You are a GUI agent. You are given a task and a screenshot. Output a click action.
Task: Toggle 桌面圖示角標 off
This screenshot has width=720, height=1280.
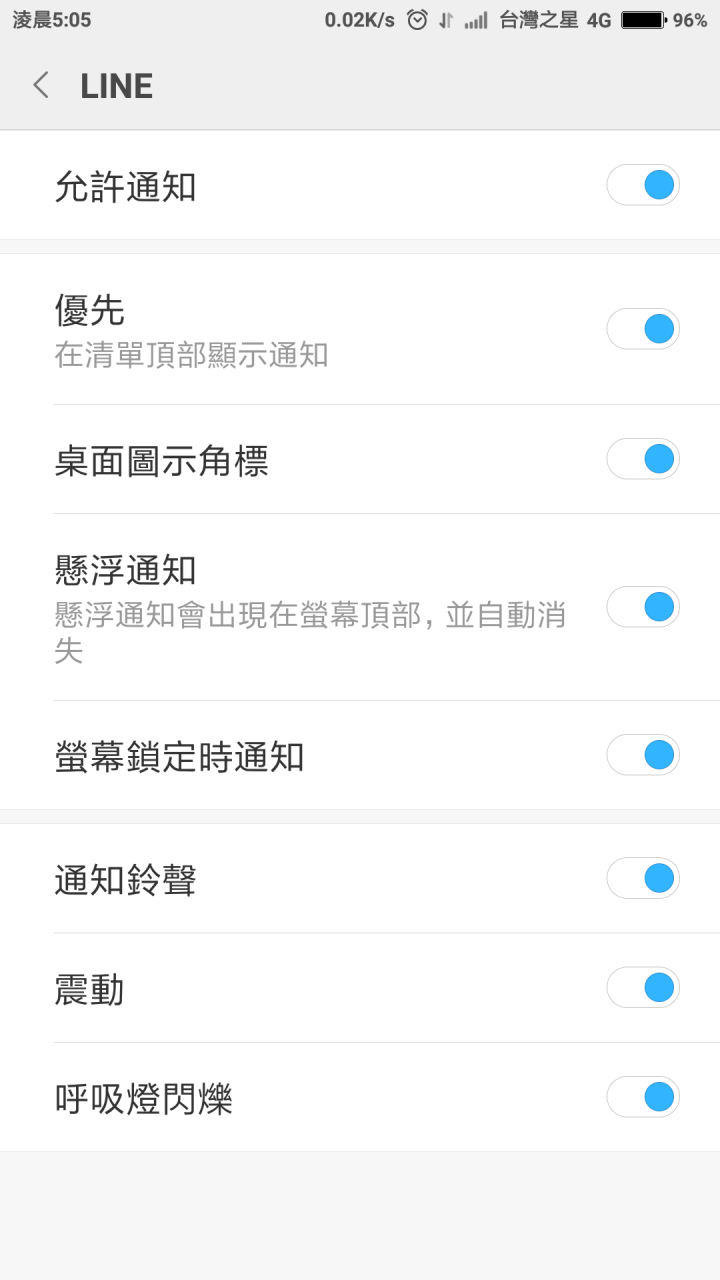coord(643,459)
